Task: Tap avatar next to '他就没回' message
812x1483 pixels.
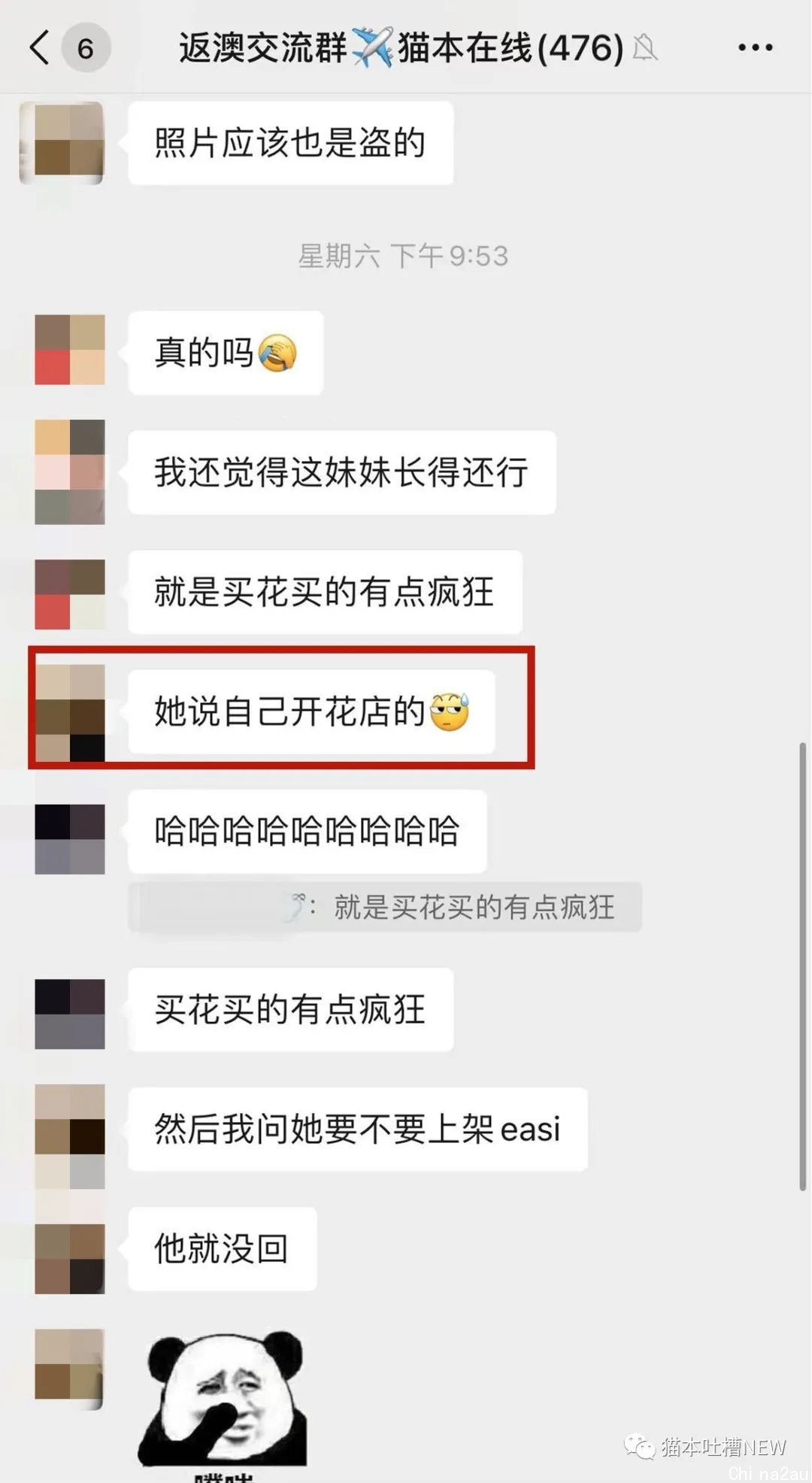Action: tap(70, 1258)
